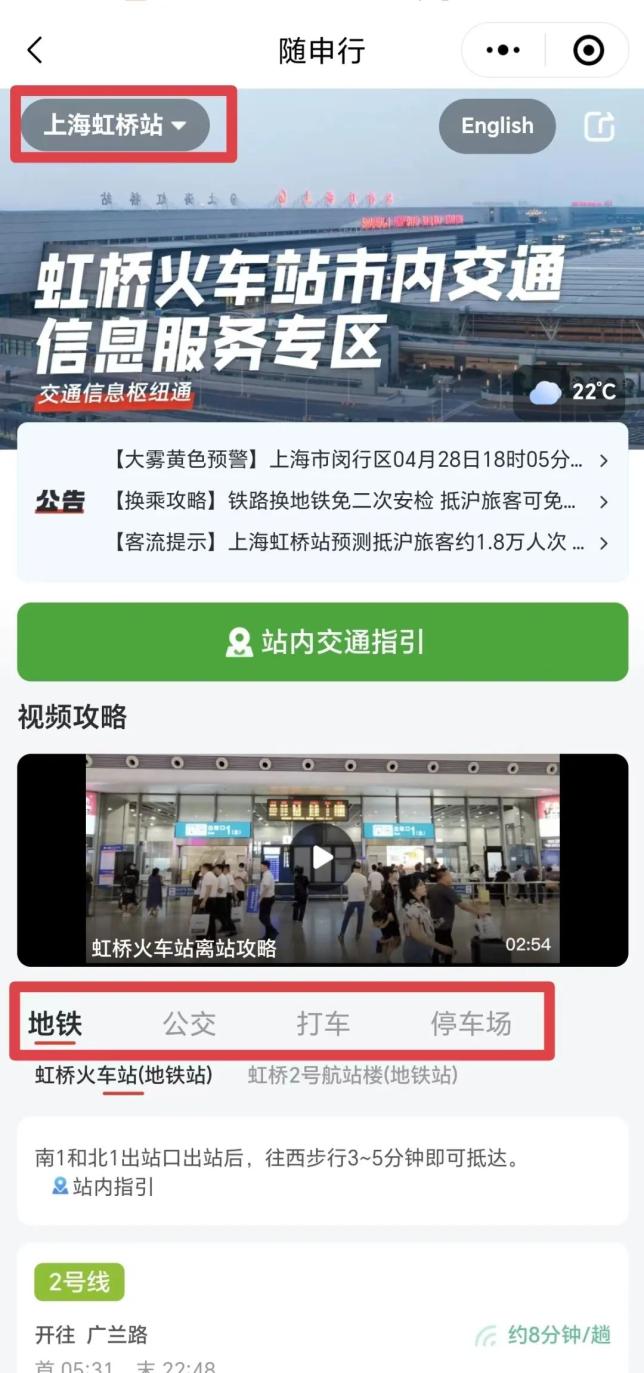Open the weather widget showing 22°C
The width and height of the screenshot is (644, 1373).
571,392
